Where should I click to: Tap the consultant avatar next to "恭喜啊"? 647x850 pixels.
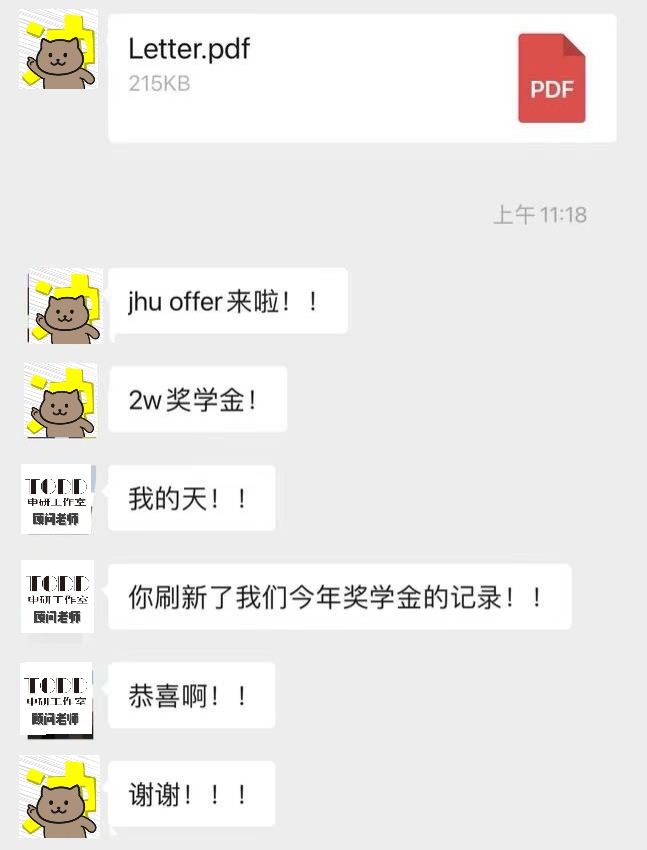[x=57, y=699]
